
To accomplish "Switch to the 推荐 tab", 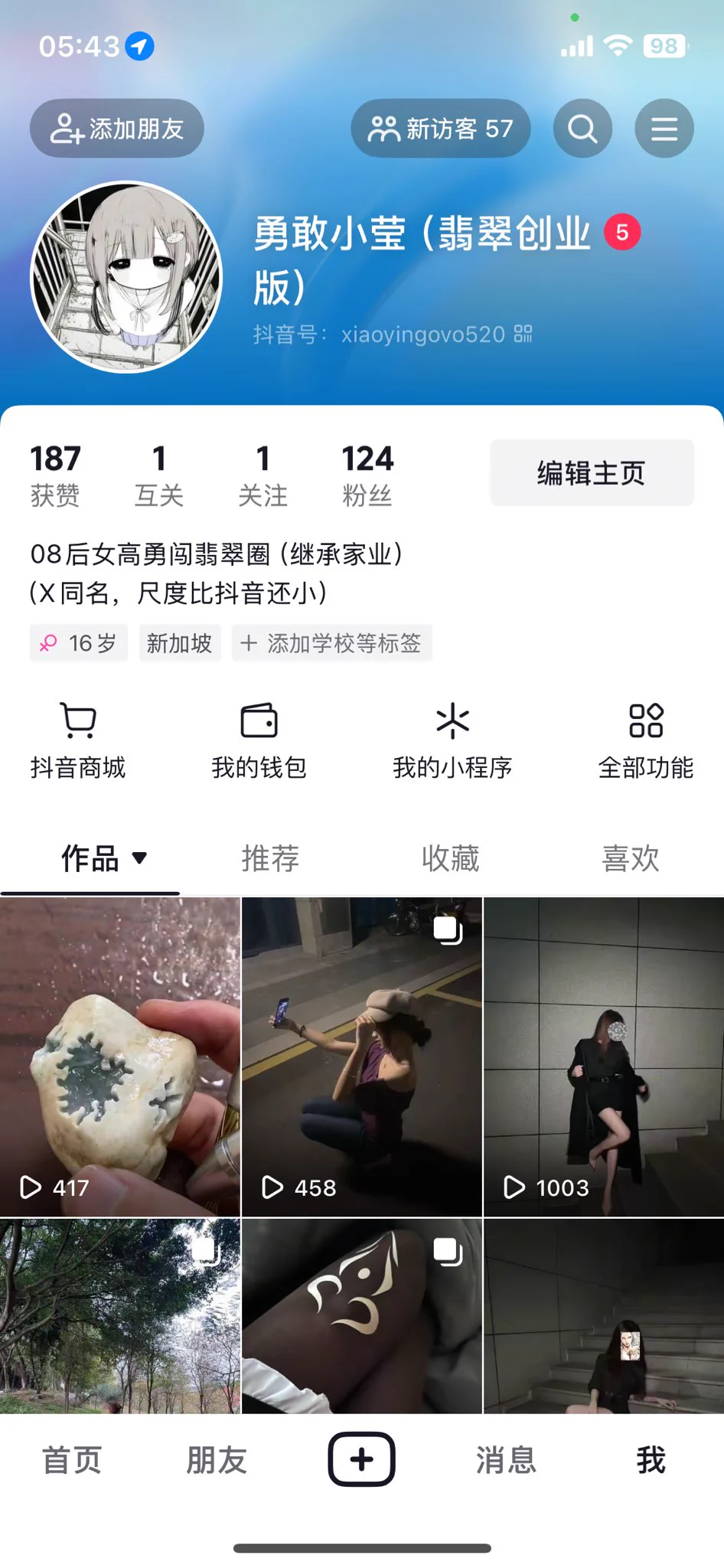I will (270, 858).
